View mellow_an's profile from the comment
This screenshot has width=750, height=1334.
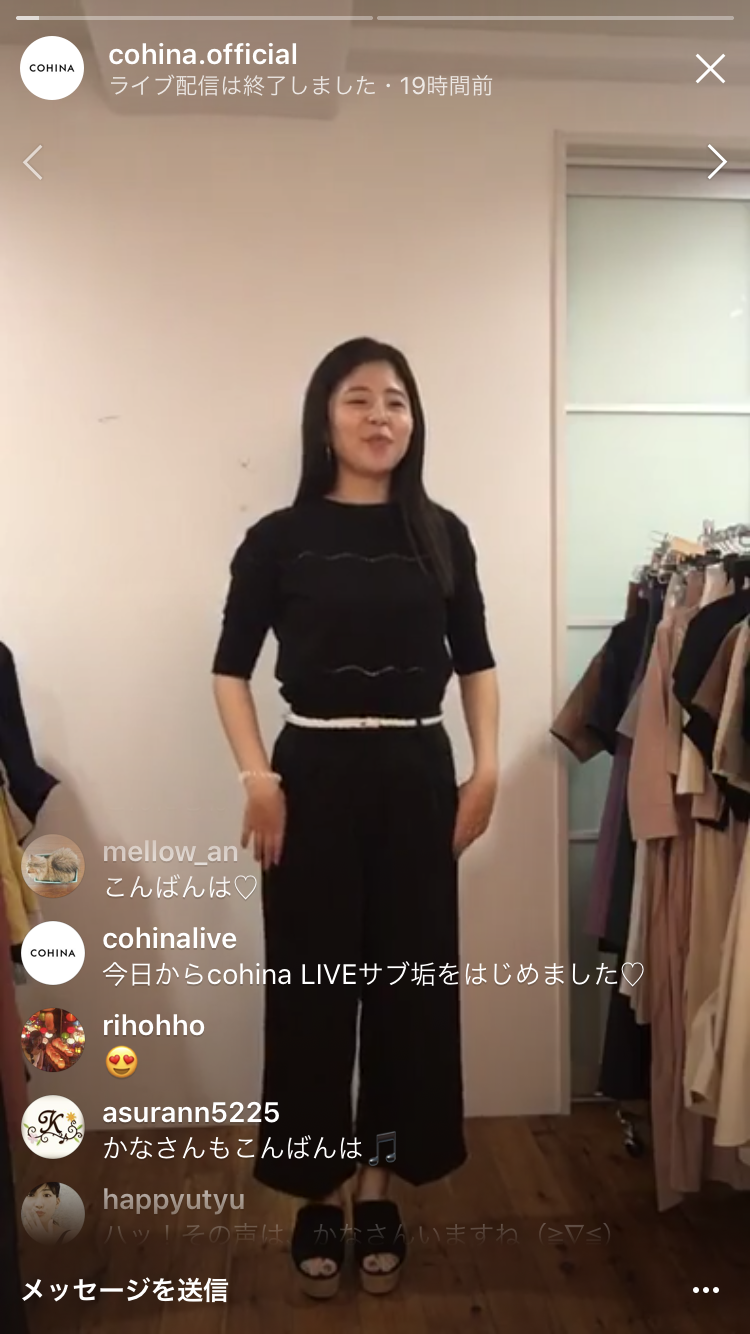tap(170, 852)
